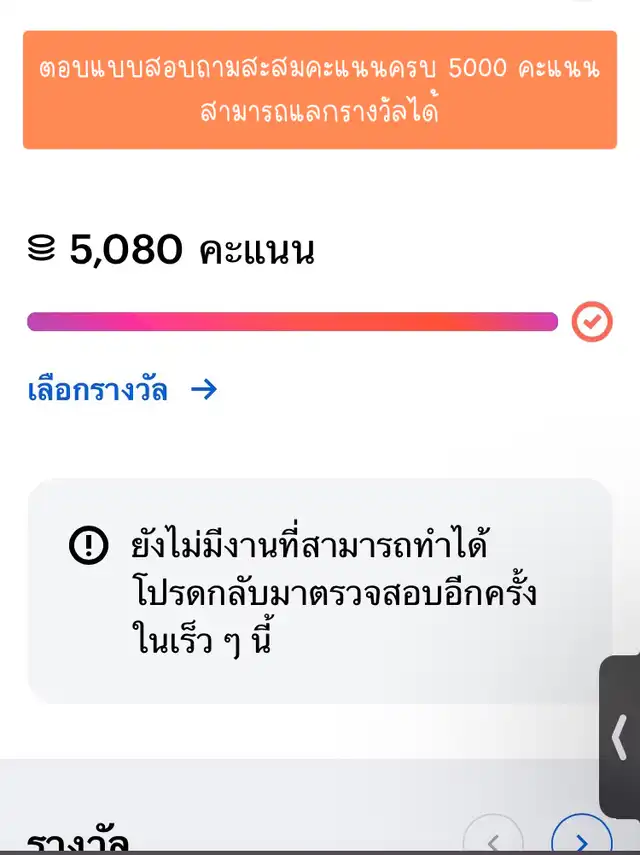Open the เลือกรางวัล reward selection link
Screen dimensions: 640x855
pos(122,390)
